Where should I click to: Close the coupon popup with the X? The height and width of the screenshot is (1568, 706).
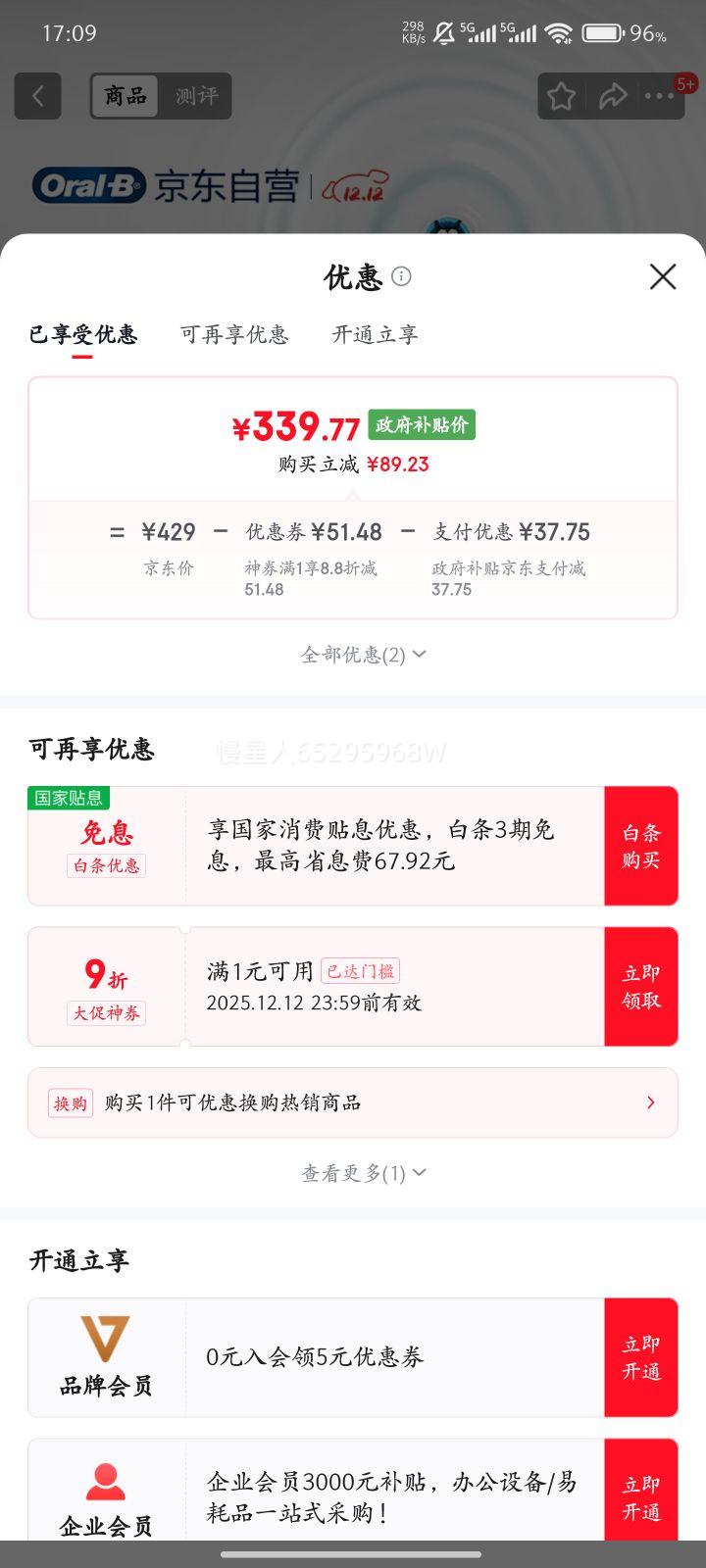tap(663, 277)
